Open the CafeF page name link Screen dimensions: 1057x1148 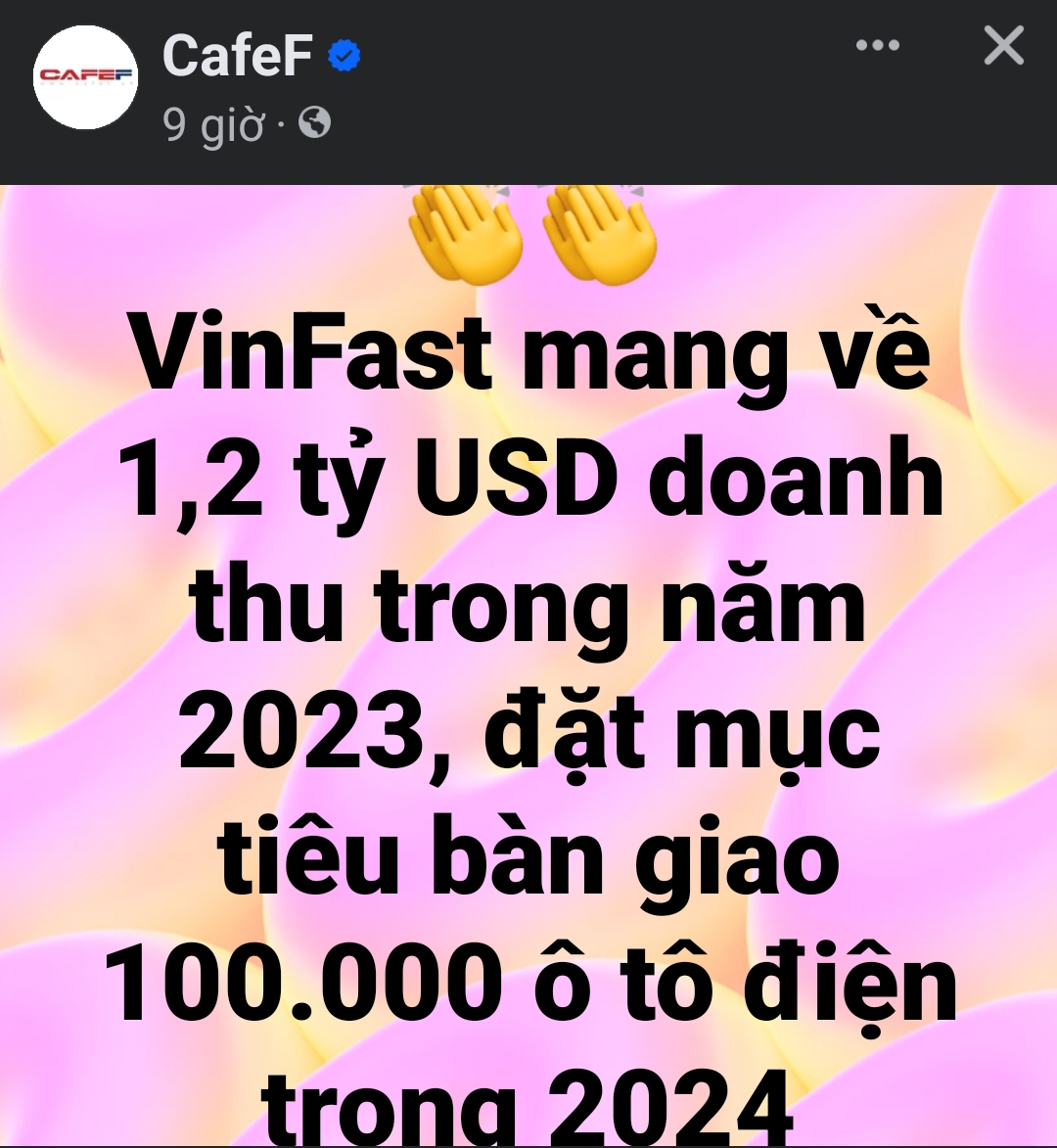237,55
